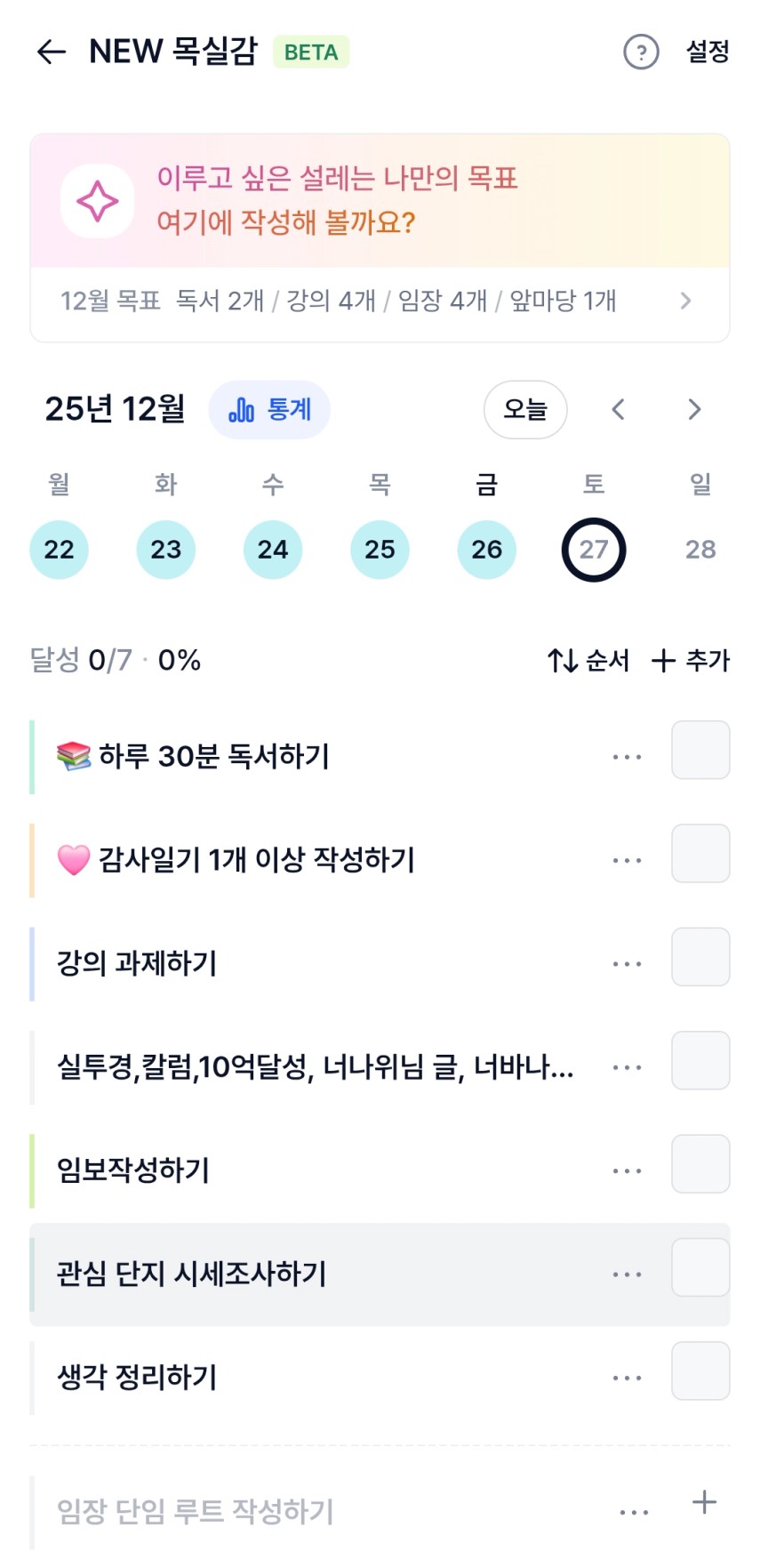Change the goal order with 순서

(x=588, y=661)
